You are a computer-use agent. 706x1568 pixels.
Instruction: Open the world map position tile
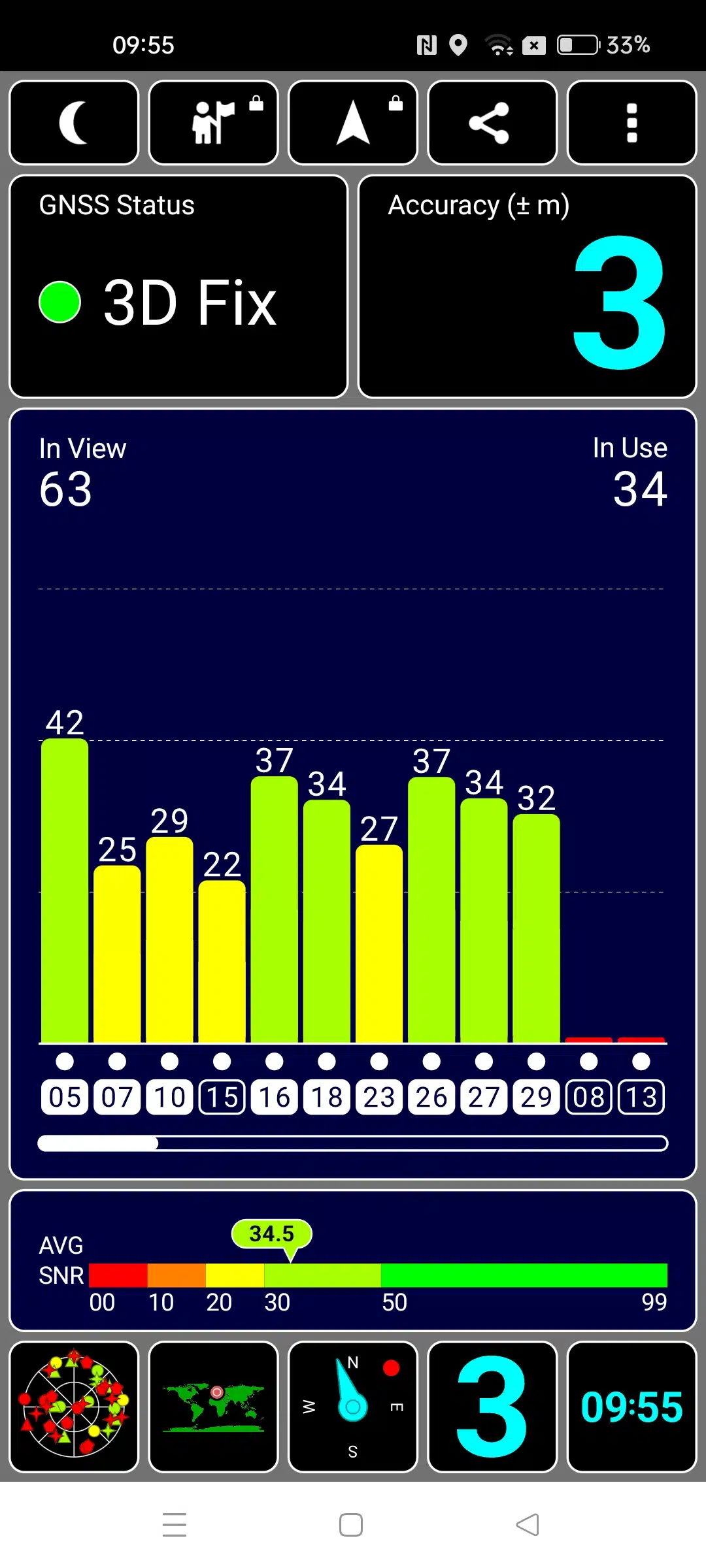(x=214, y=1406)
